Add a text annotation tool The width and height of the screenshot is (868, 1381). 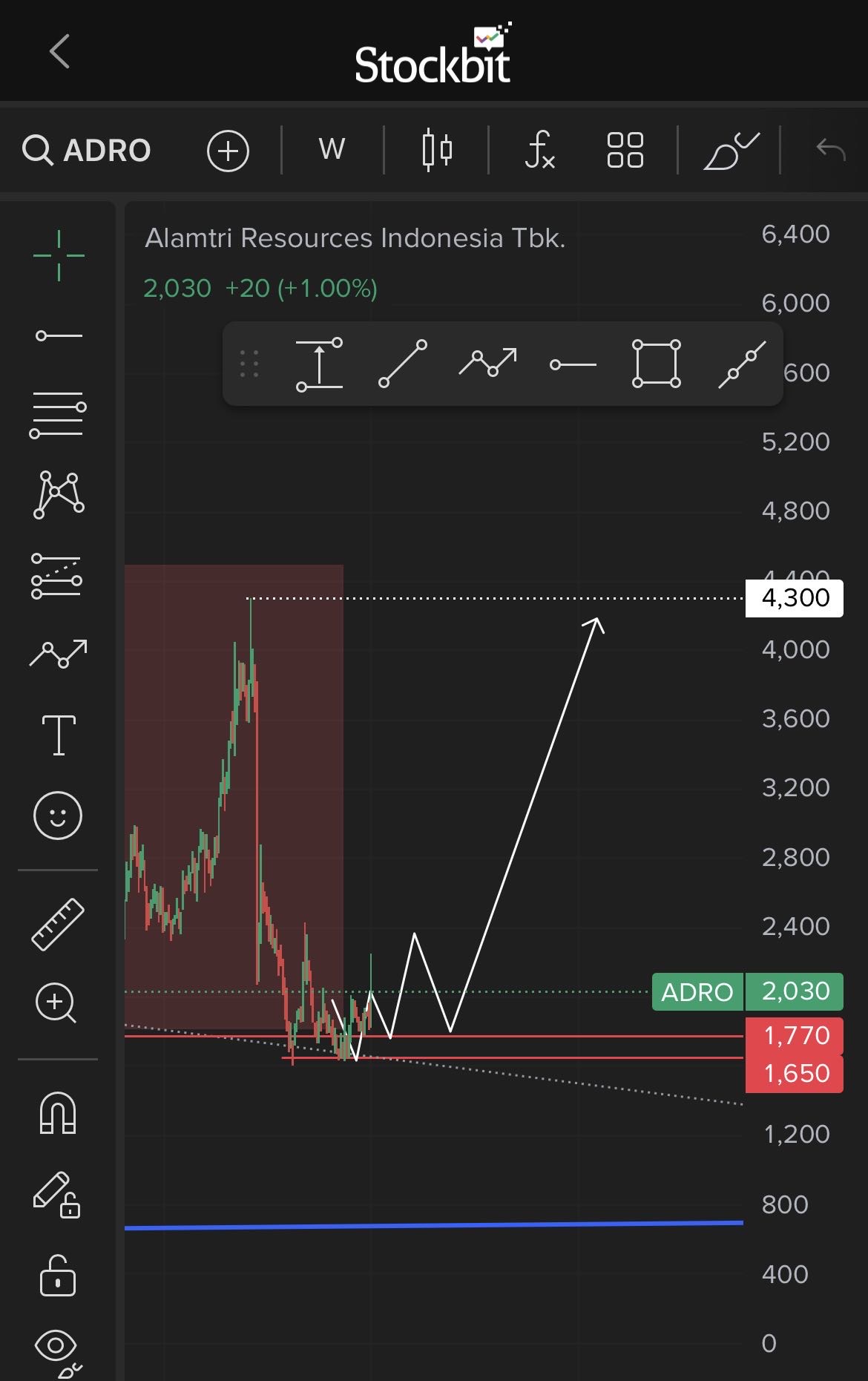click(x=59, y=735)
